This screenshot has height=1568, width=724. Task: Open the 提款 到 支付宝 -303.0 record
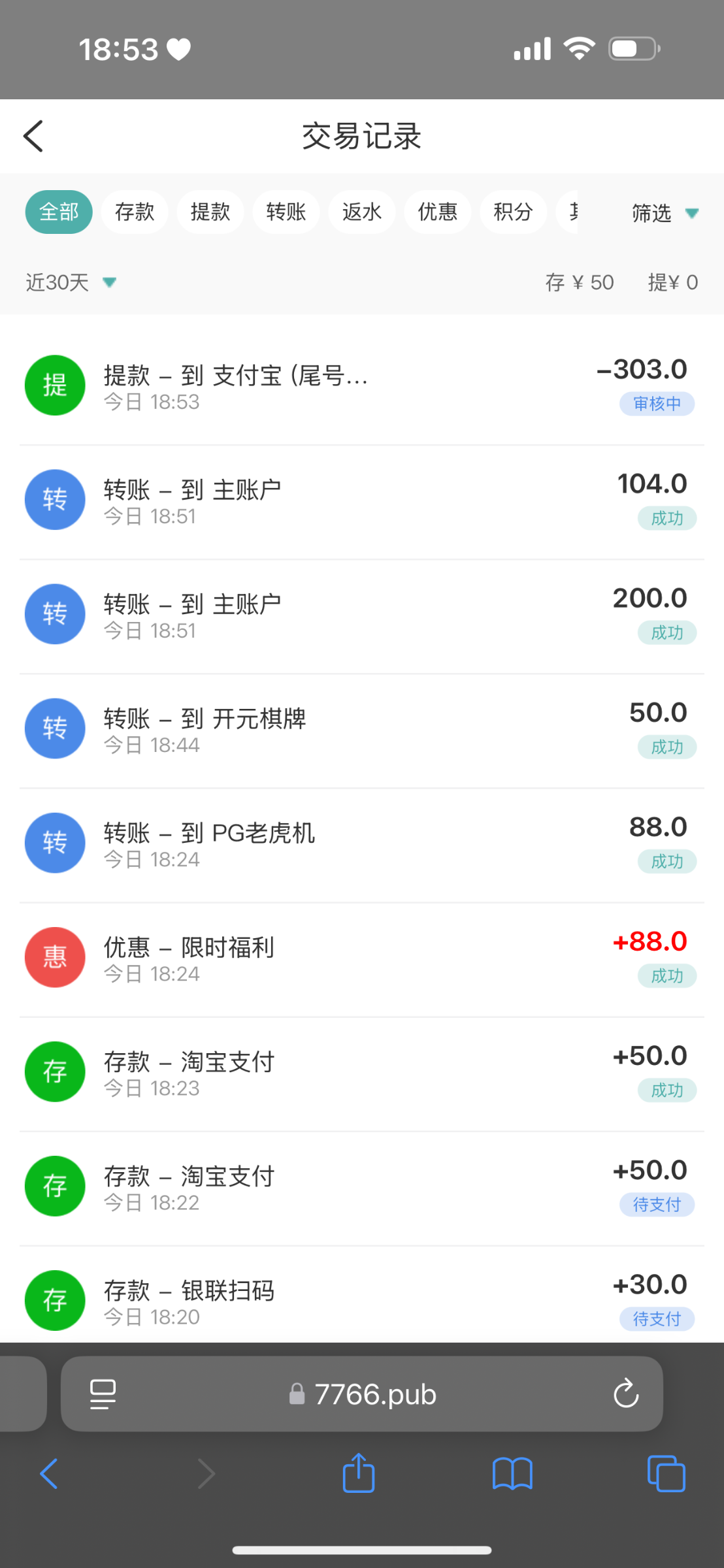click(362, 387)
